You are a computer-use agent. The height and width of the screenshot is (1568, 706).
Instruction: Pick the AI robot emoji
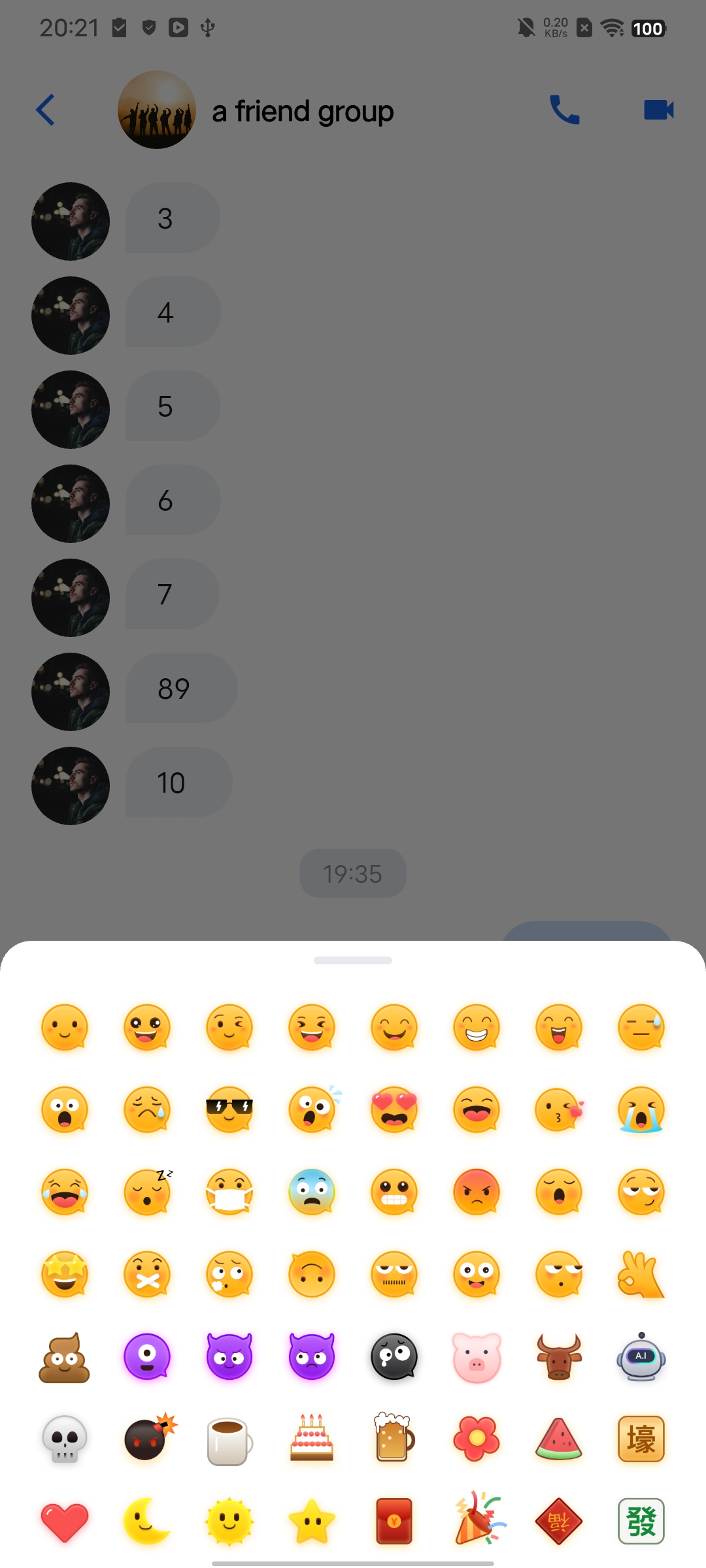[x=641, y=1358]
